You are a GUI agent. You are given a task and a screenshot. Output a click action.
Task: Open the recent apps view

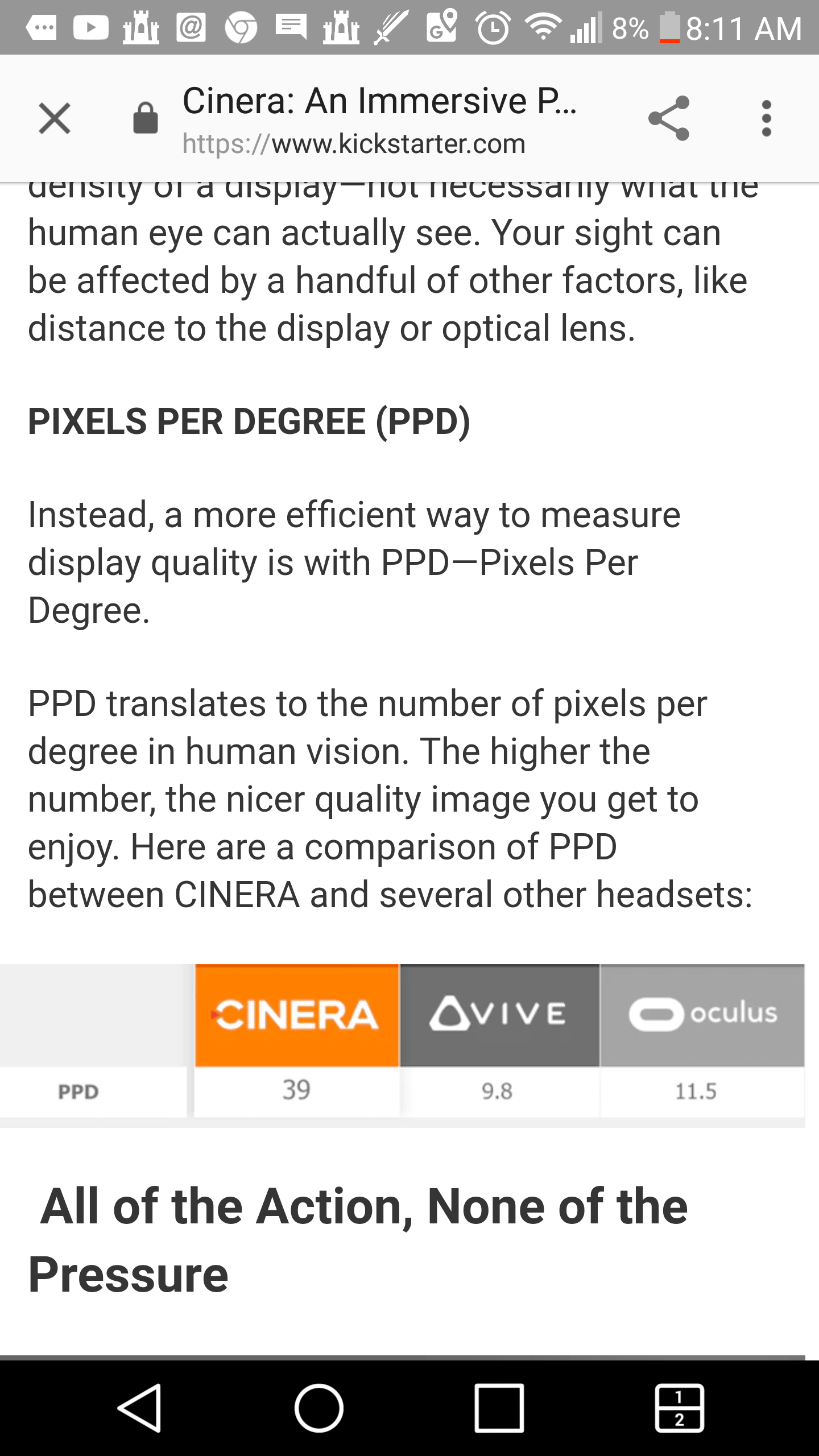(x=499, y=1408)
